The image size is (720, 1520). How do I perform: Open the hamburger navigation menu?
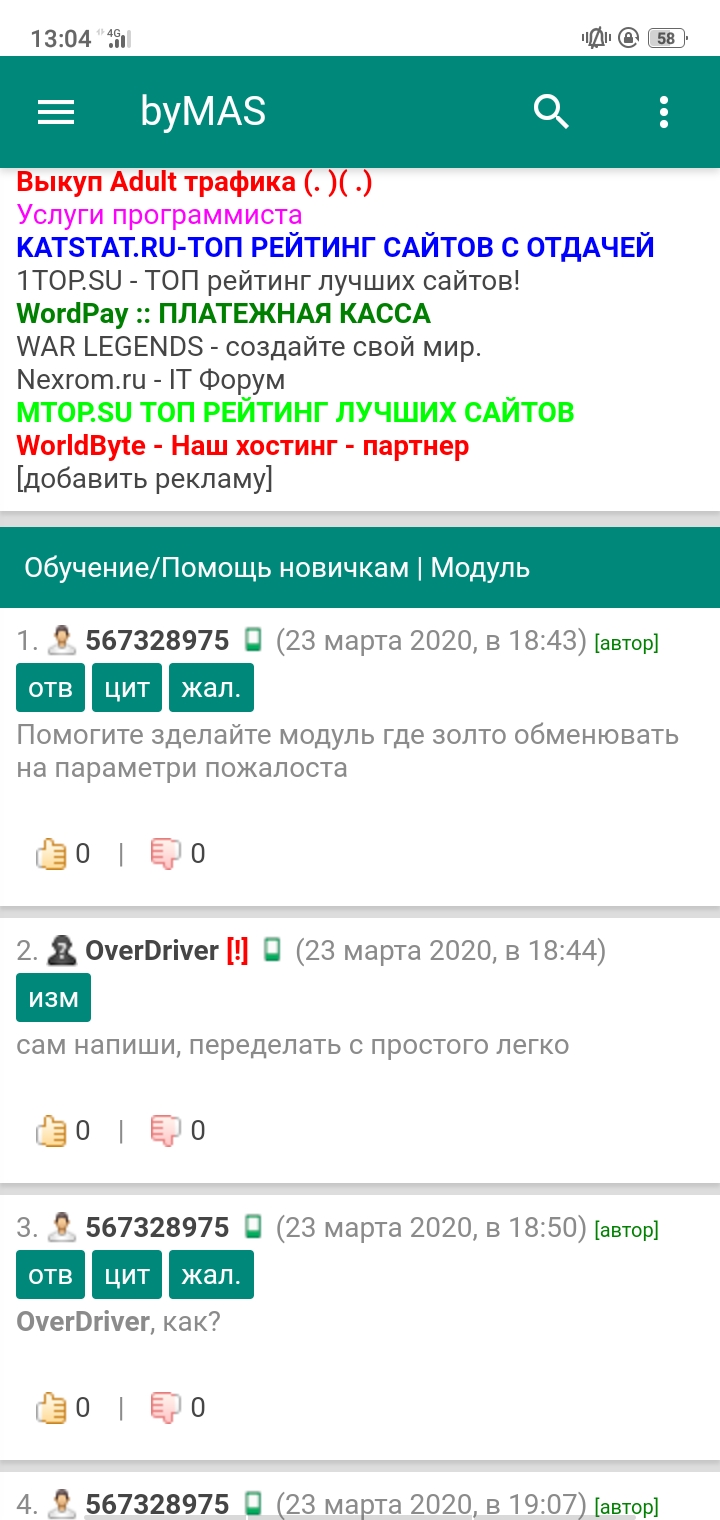56,112
